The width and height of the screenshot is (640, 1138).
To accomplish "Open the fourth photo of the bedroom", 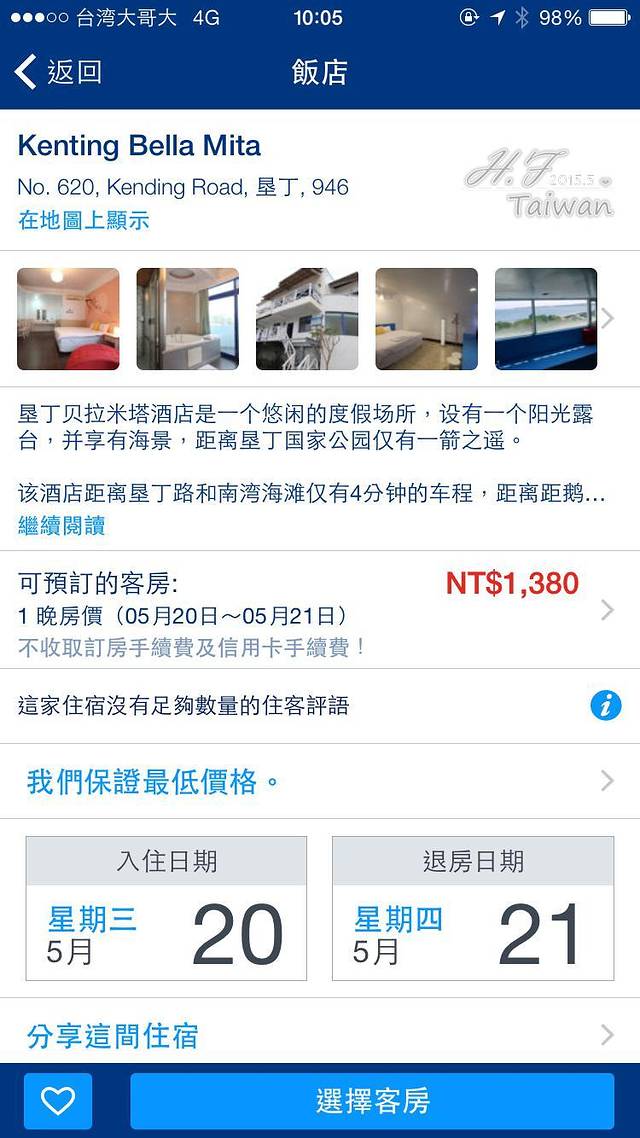I will (426, 319).
